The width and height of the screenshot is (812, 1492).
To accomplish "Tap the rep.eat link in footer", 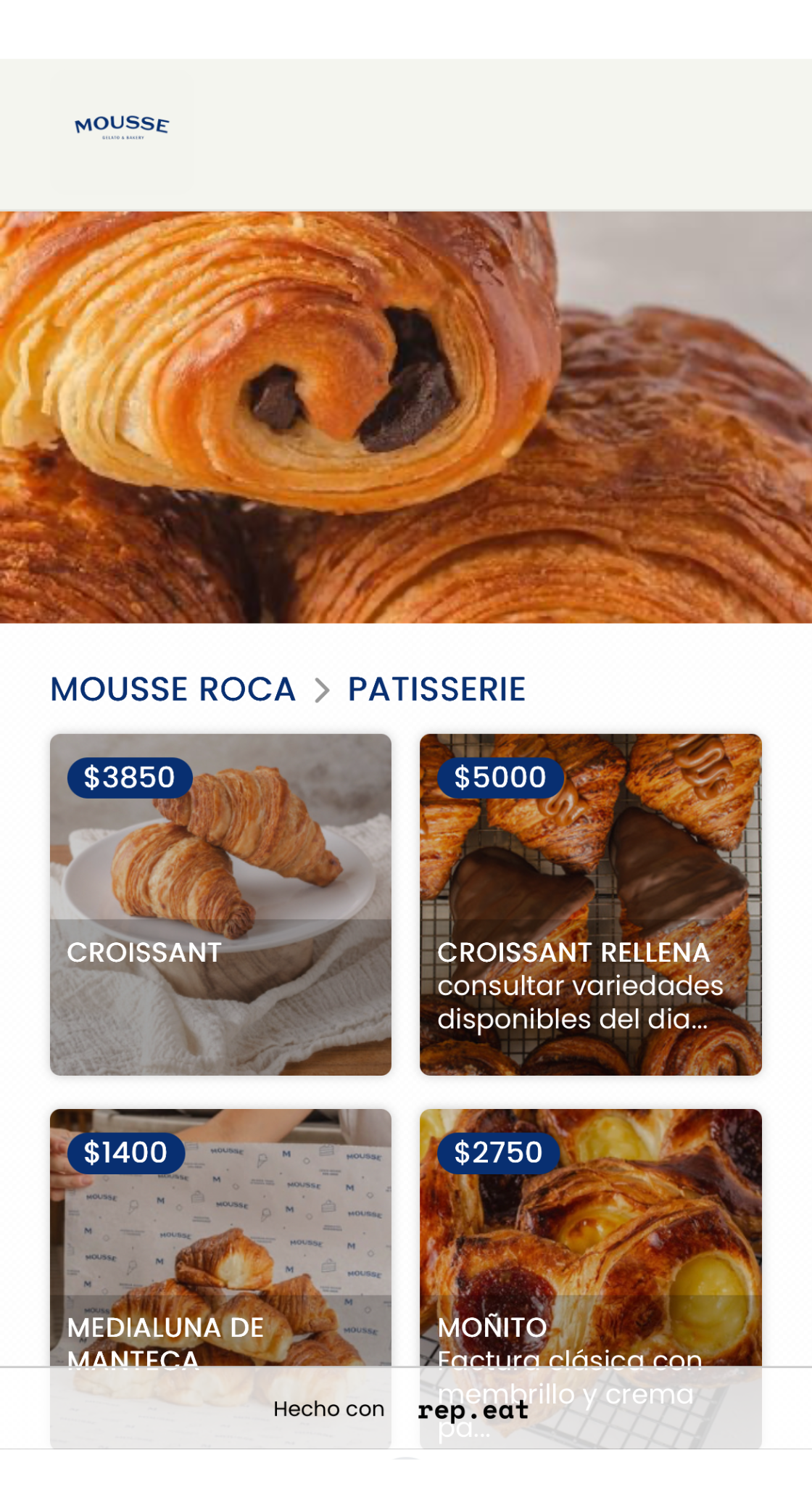I will [473, 1409].
